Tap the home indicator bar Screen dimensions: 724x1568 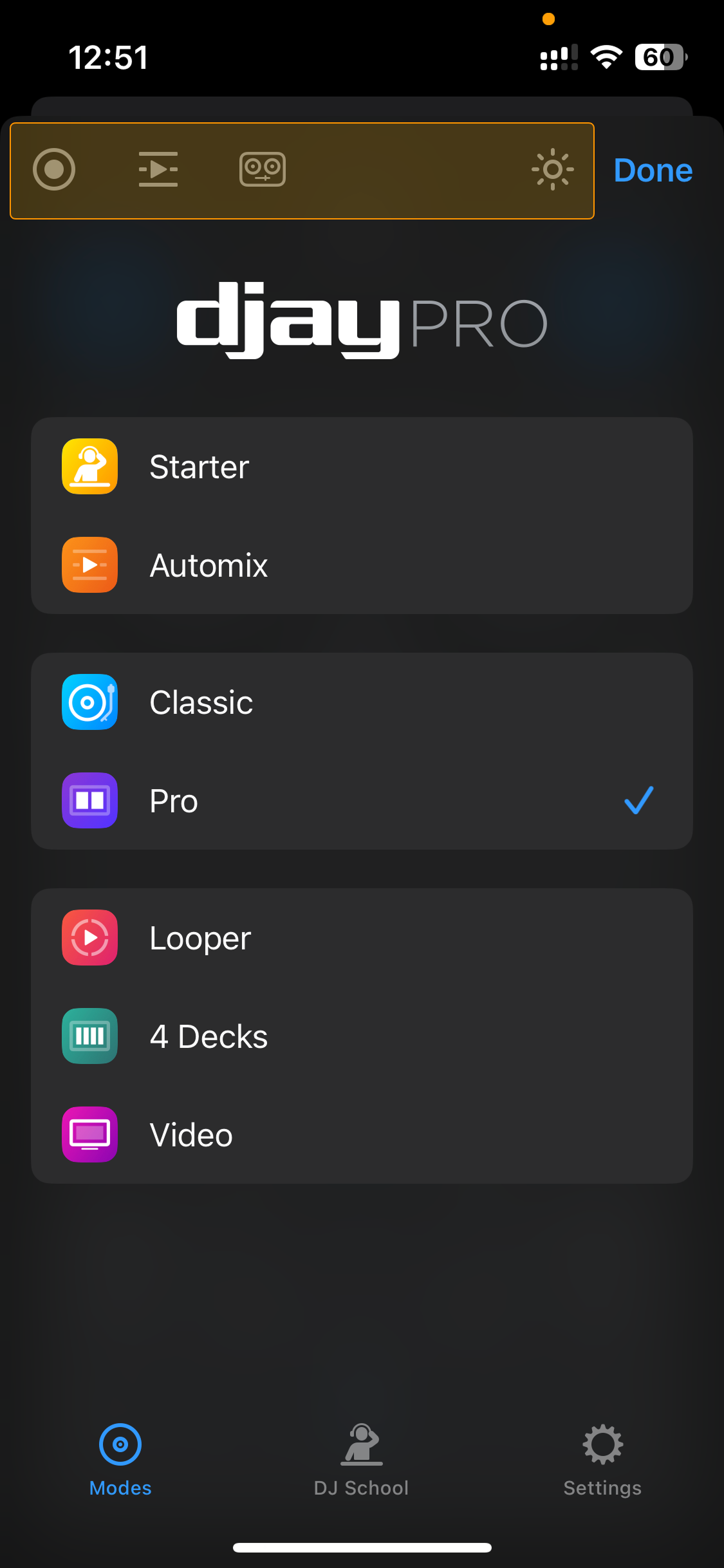coord(362,1548)
